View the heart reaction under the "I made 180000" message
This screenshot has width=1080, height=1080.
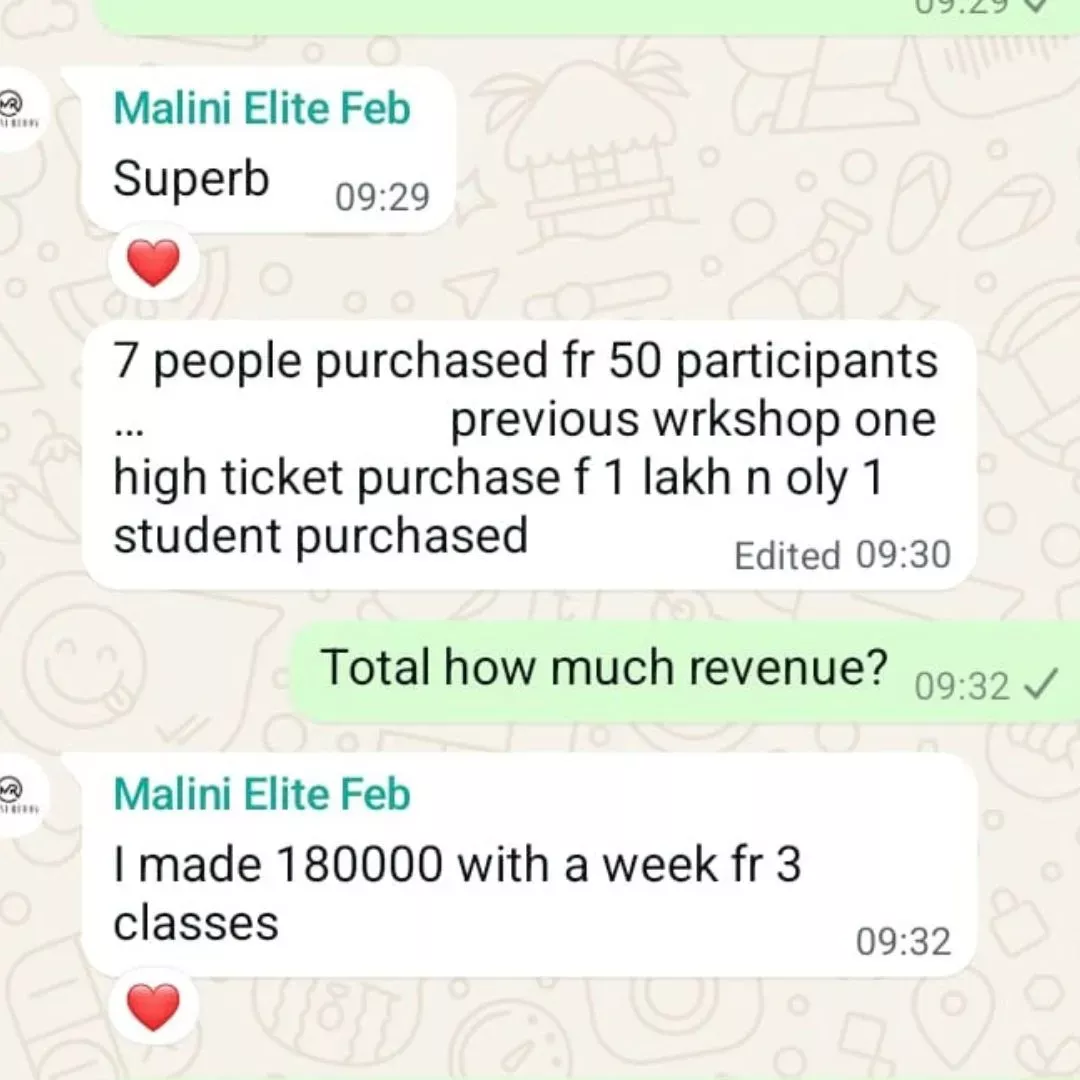pos(153,1006)
